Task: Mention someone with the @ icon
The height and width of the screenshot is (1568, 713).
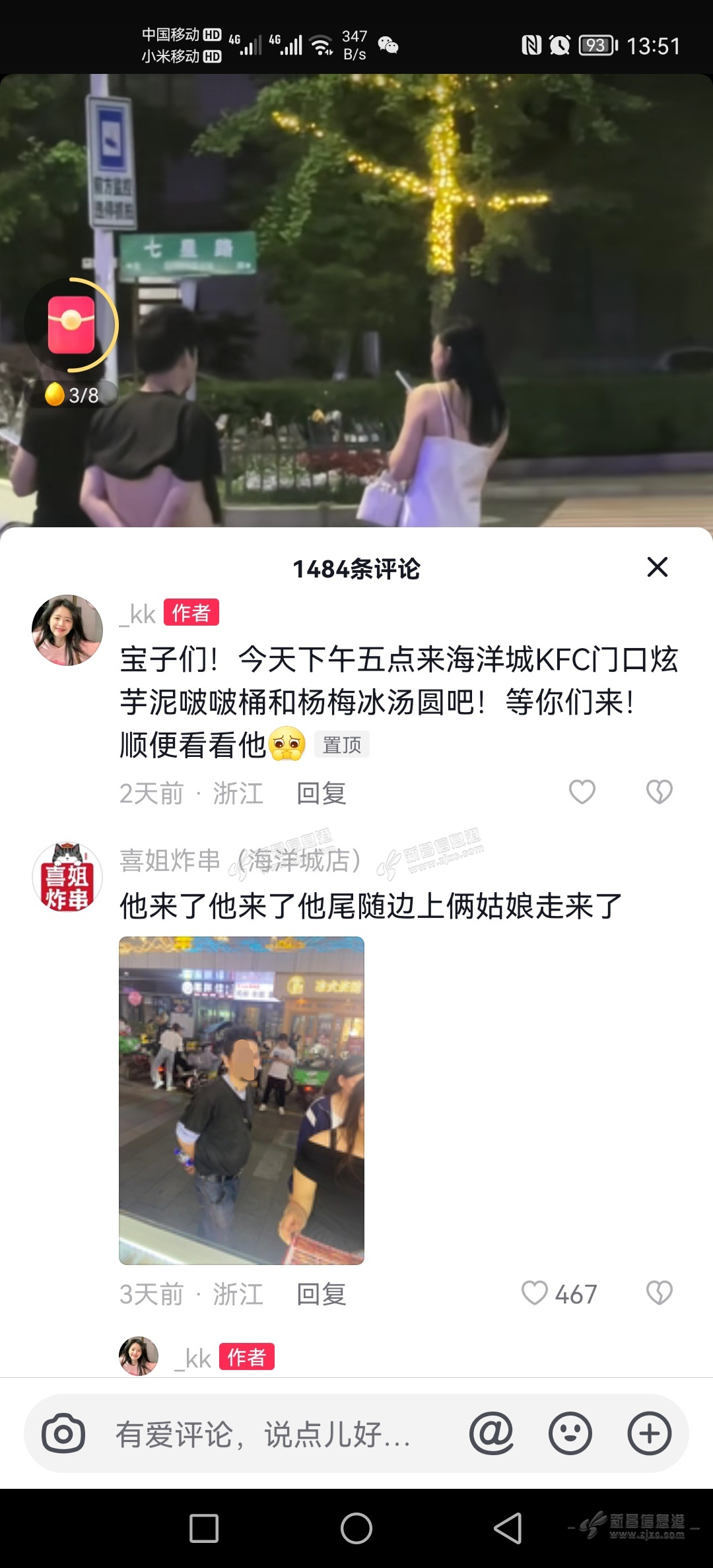Action: [491, 1433]
